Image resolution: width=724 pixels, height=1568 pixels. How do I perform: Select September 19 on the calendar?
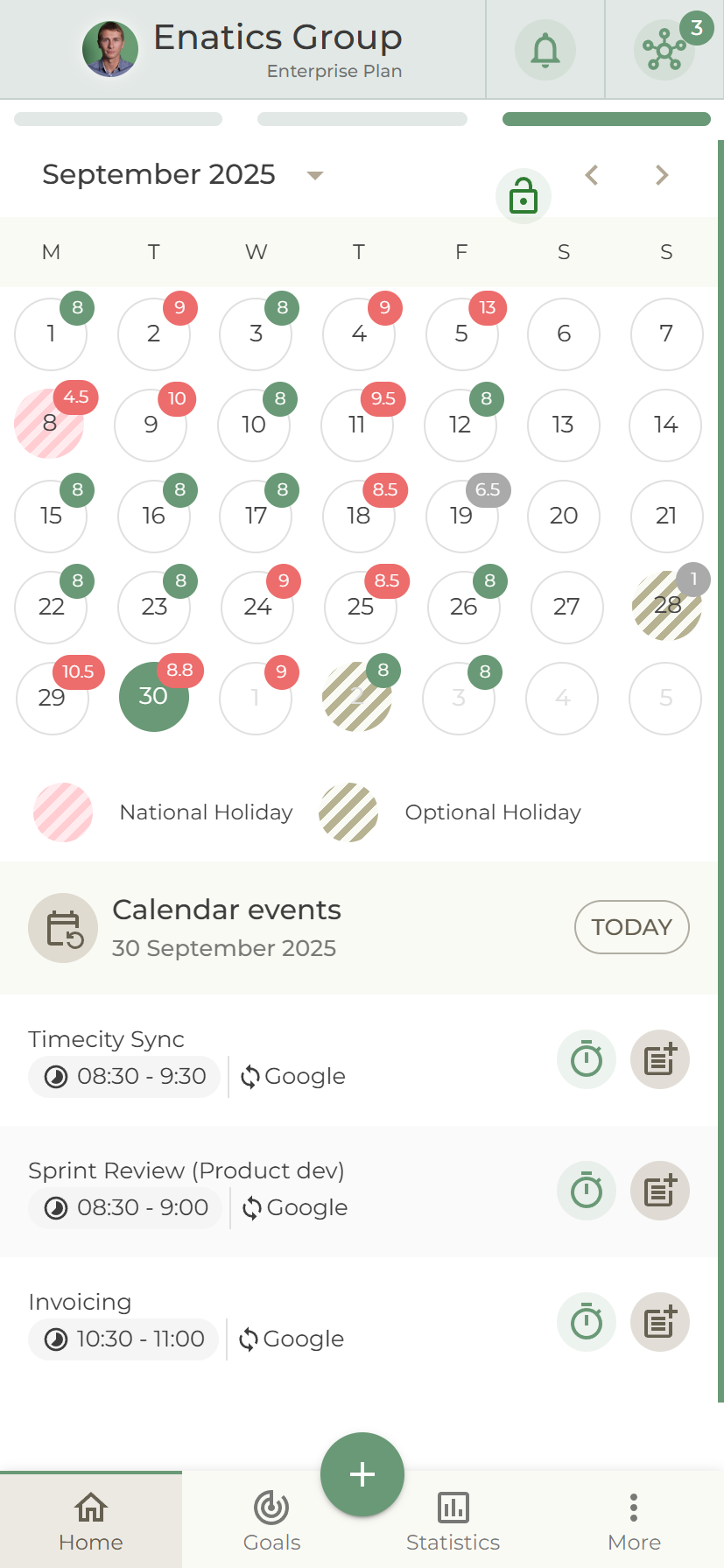(x=461, y=516)
